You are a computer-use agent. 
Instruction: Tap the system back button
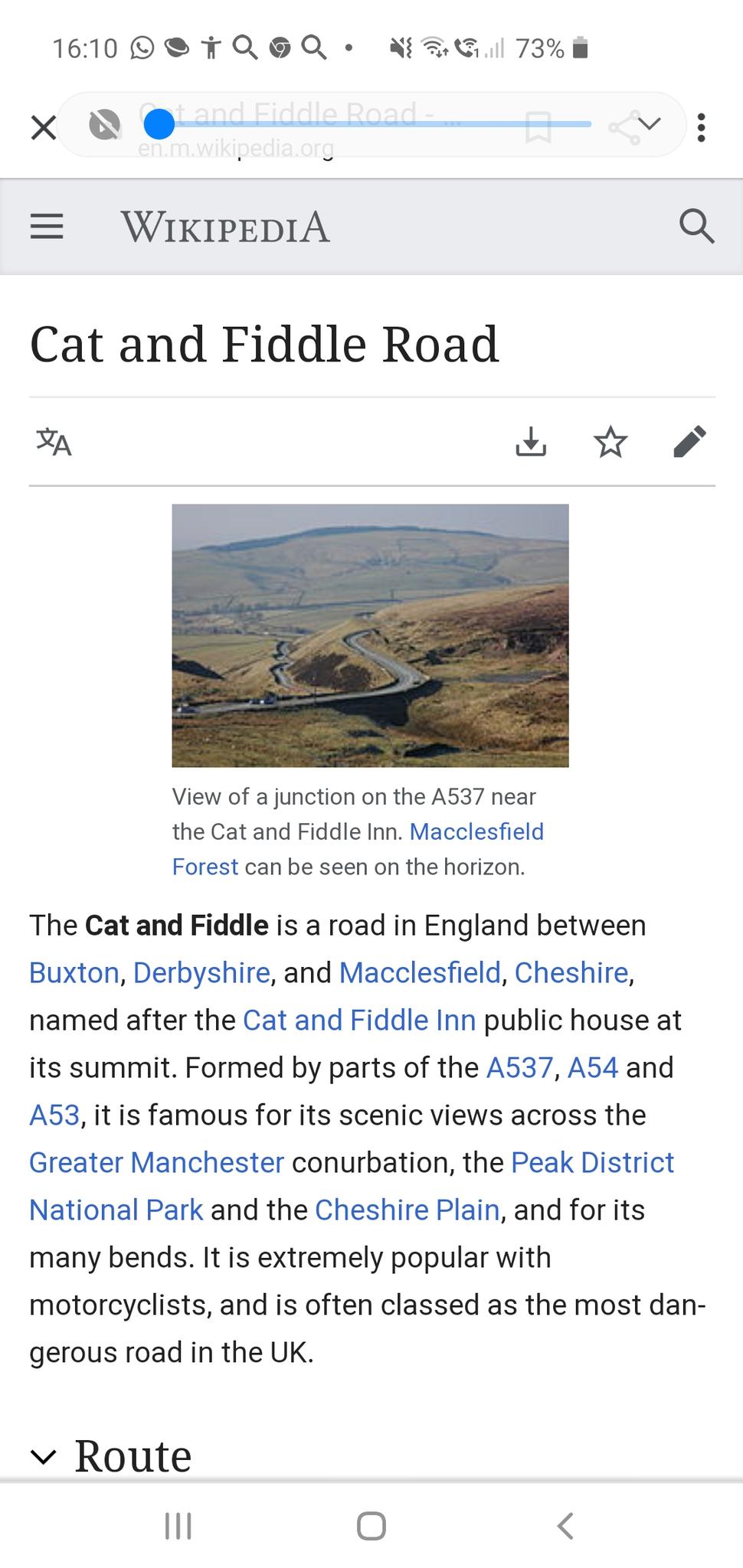[x=565, y=1525]
